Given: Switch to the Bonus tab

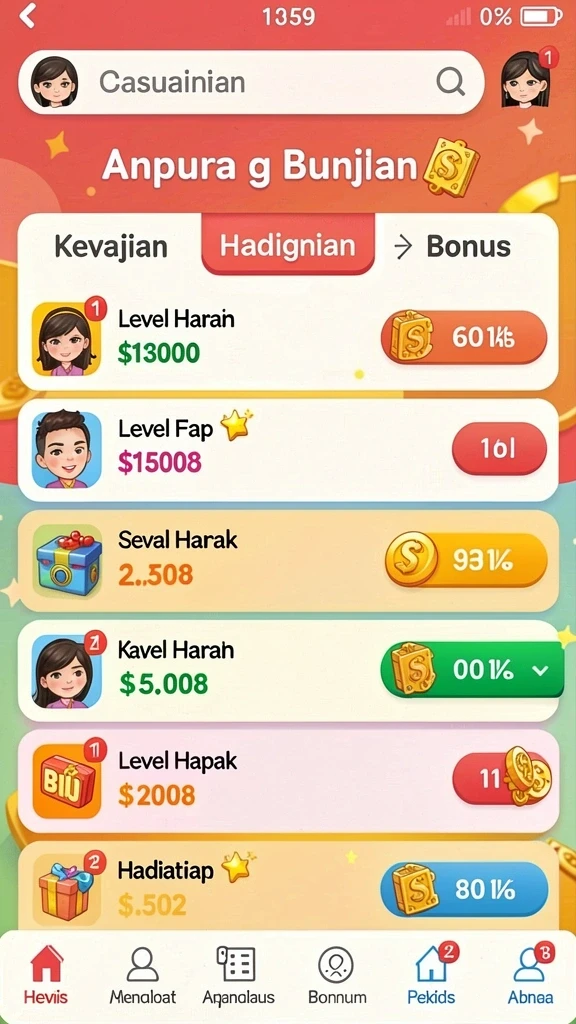Looking at the screenshot, I should tap(453, 247).
